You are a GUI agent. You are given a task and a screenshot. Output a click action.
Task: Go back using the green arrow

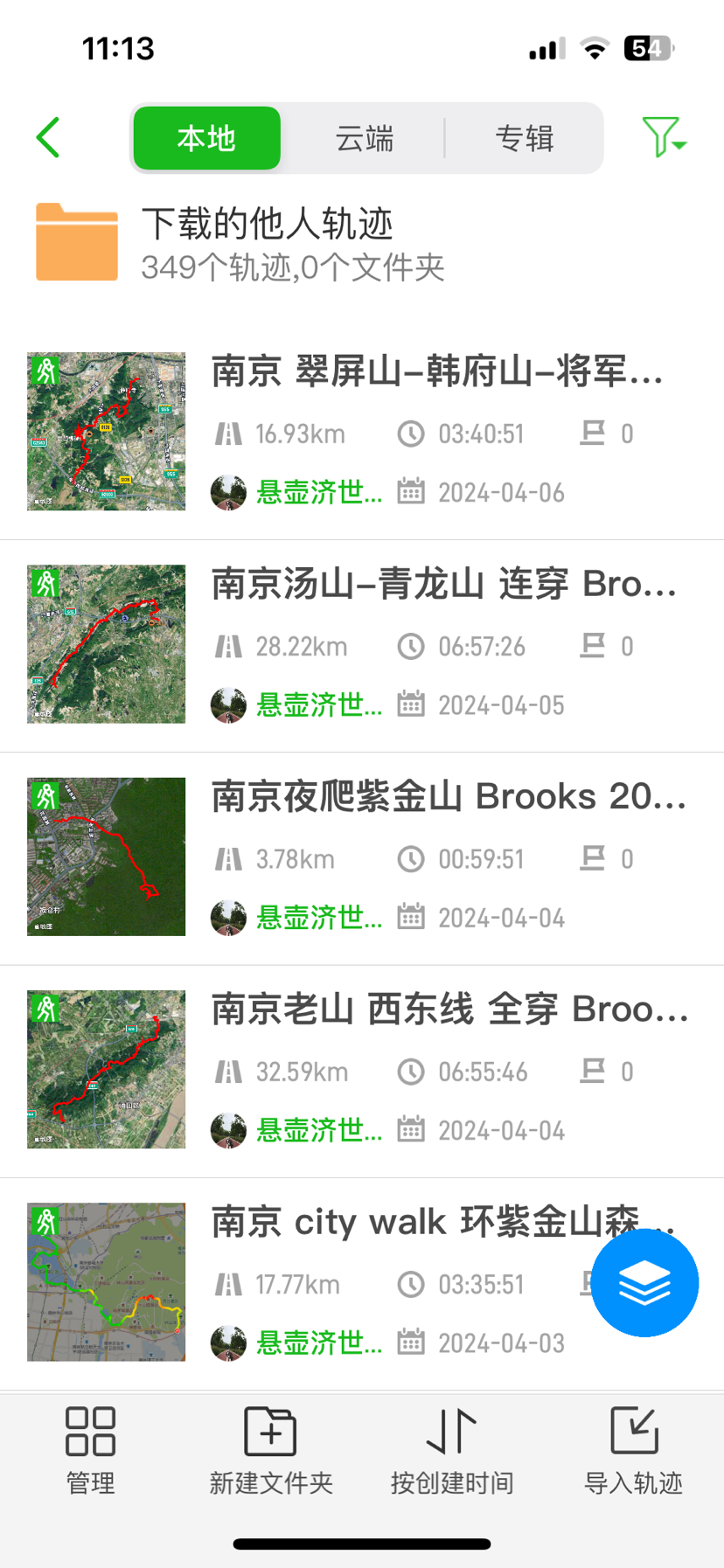pyautogui.click(x=49, y=138)
